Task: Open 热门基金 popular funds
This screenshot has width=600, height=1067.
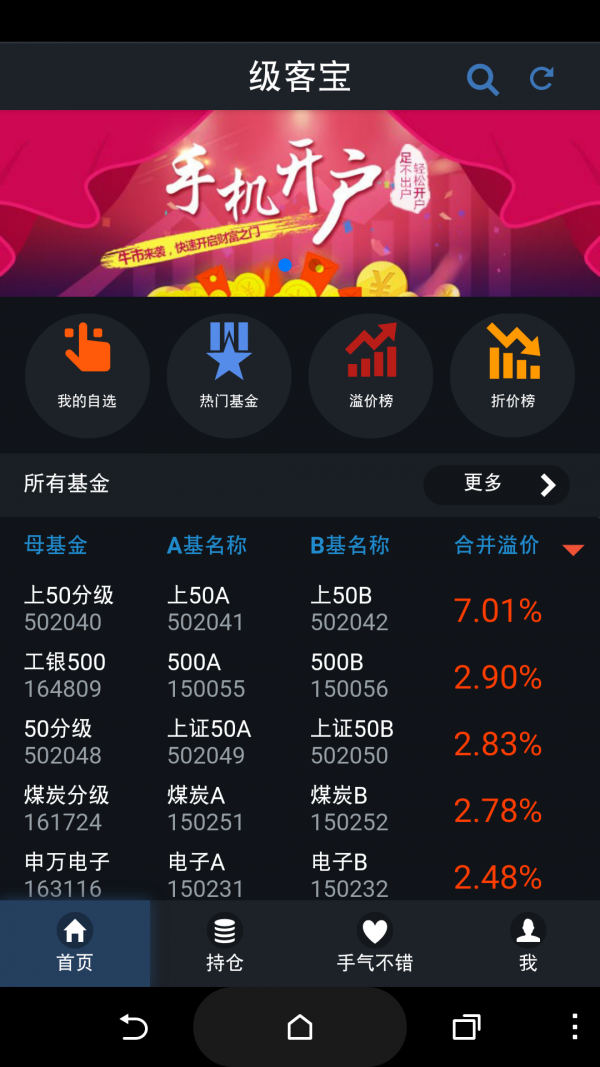Action: click(229, 375)
